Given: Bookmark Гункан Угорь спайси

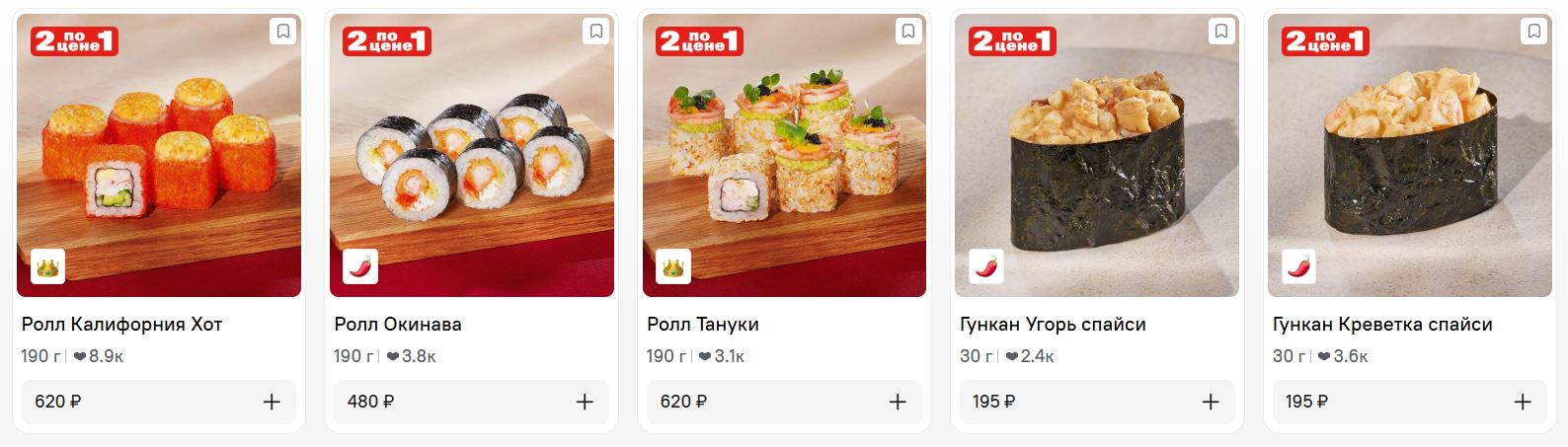Looking at the screenshot, I should pos(1221,32).
